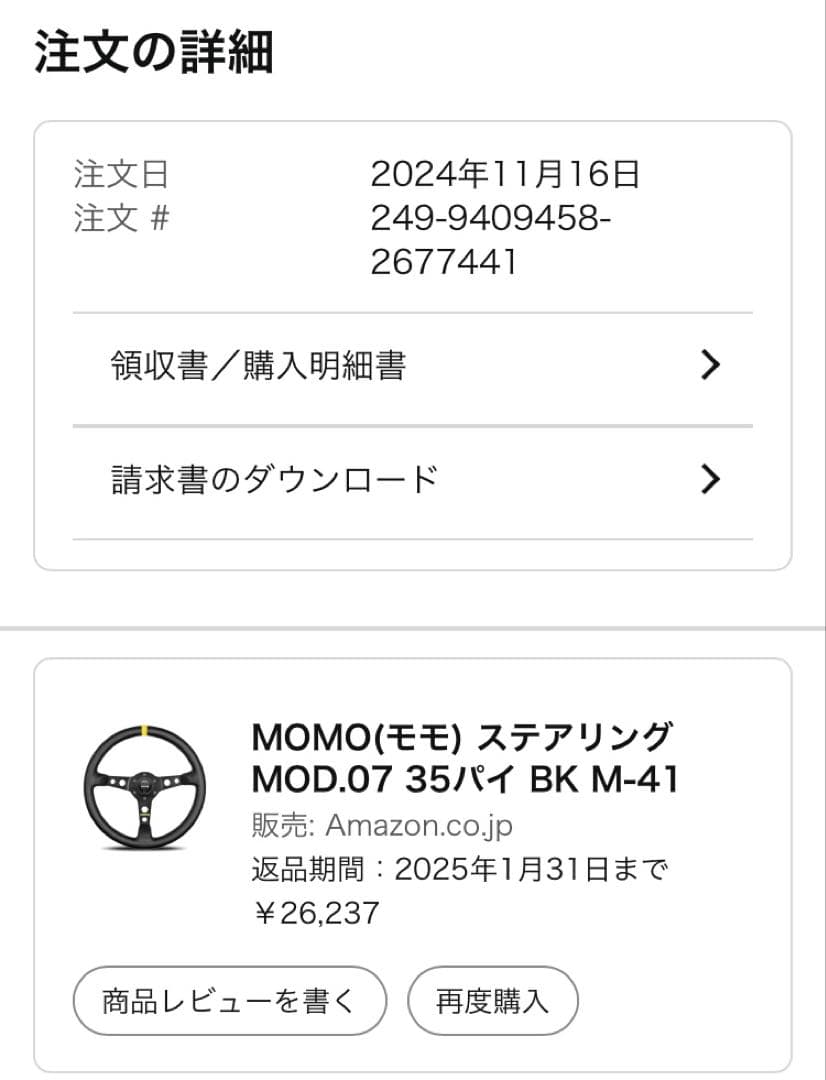This screenshot has width=826, height=1080.
Task: Click chevron next to 領収書／購入明細書
Action: 710,367
